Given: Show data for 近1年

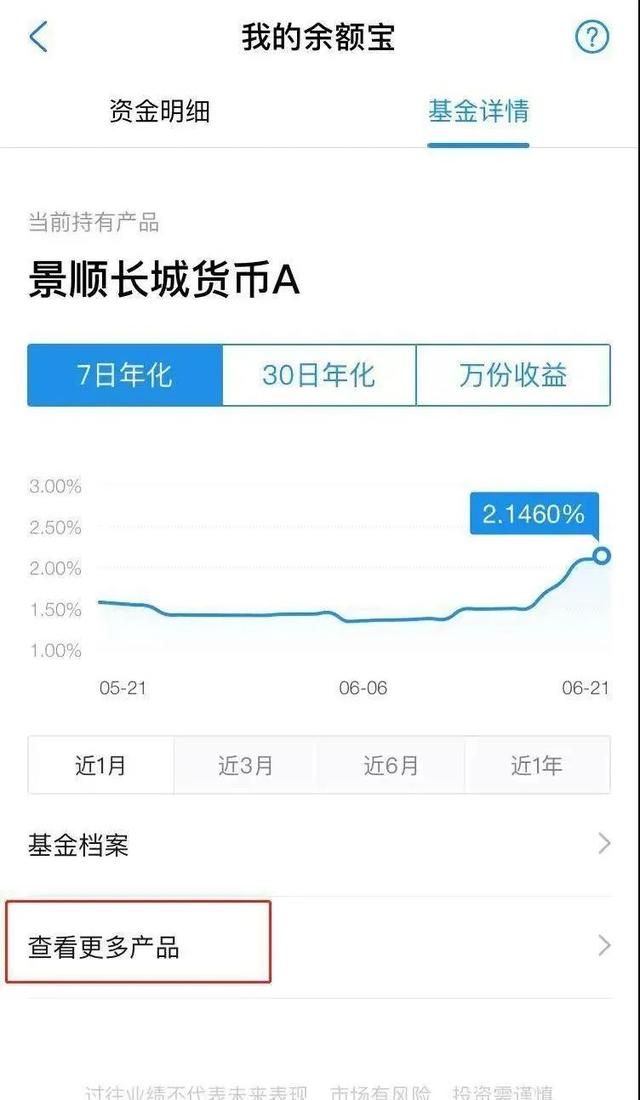Looking at the screenshot, I should [x=537, y=766].
